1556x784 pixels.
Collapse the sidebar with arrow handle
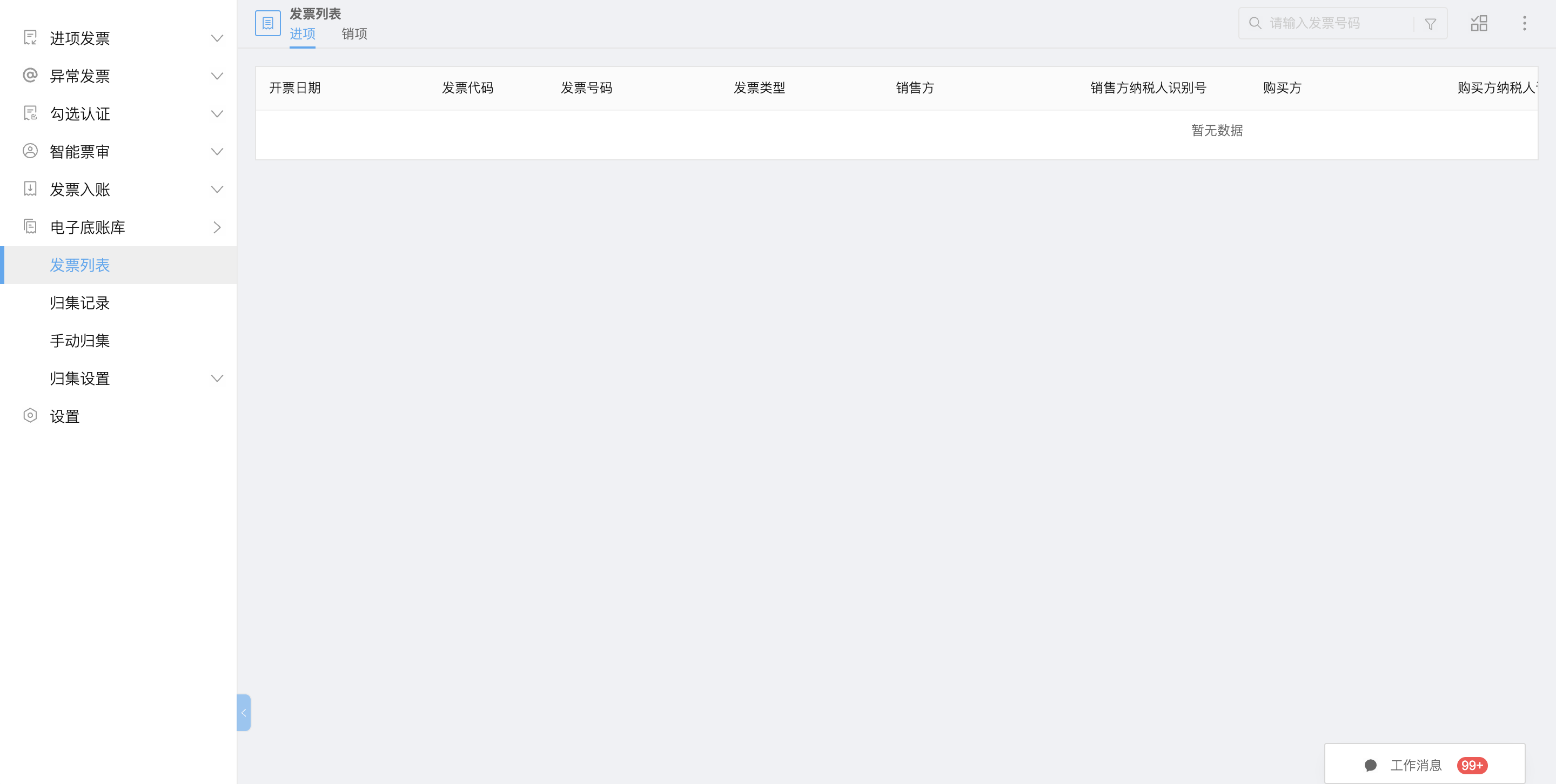coord(244,713)
